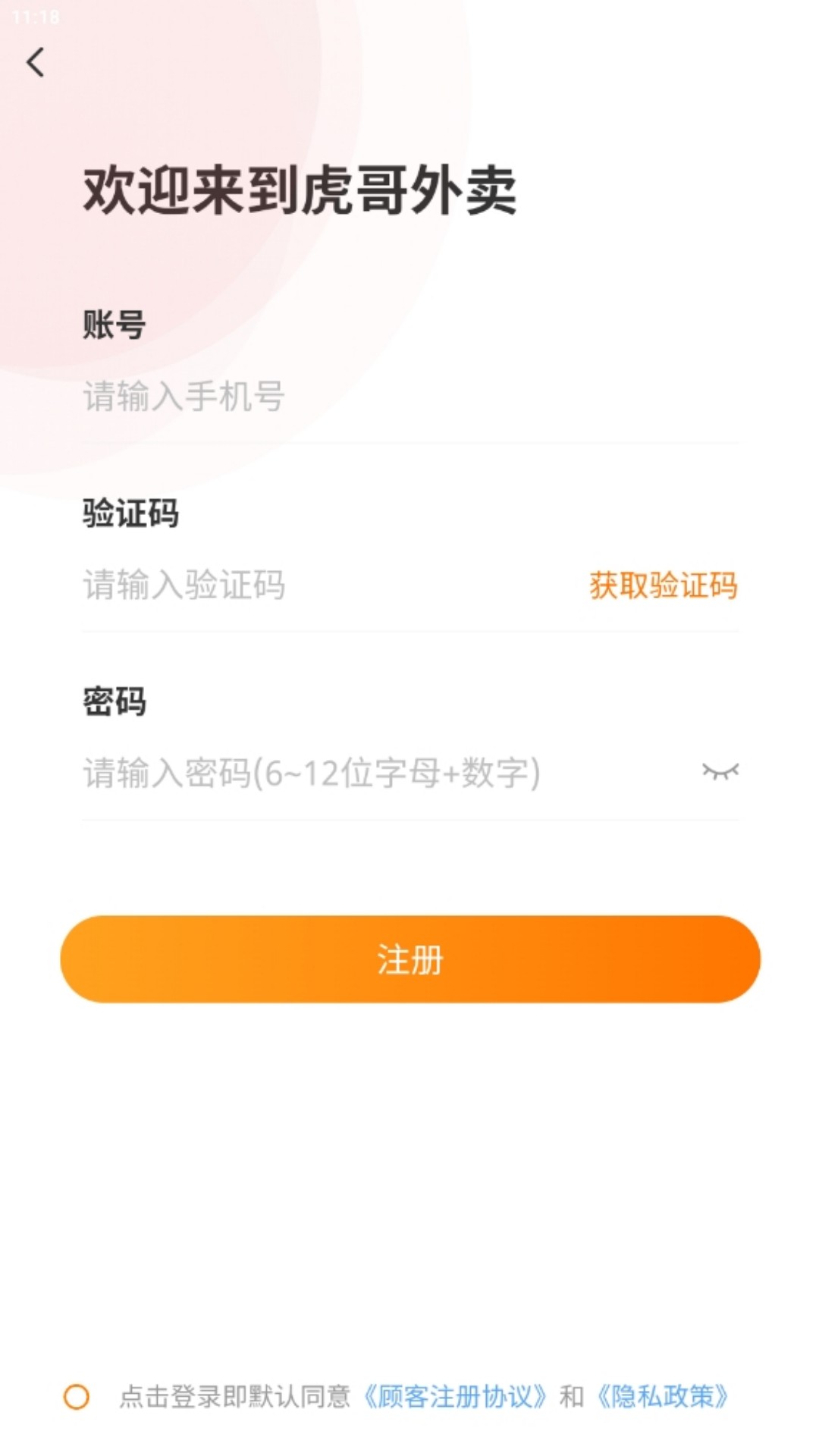Open the 《隐私政策》 link

663,1396
